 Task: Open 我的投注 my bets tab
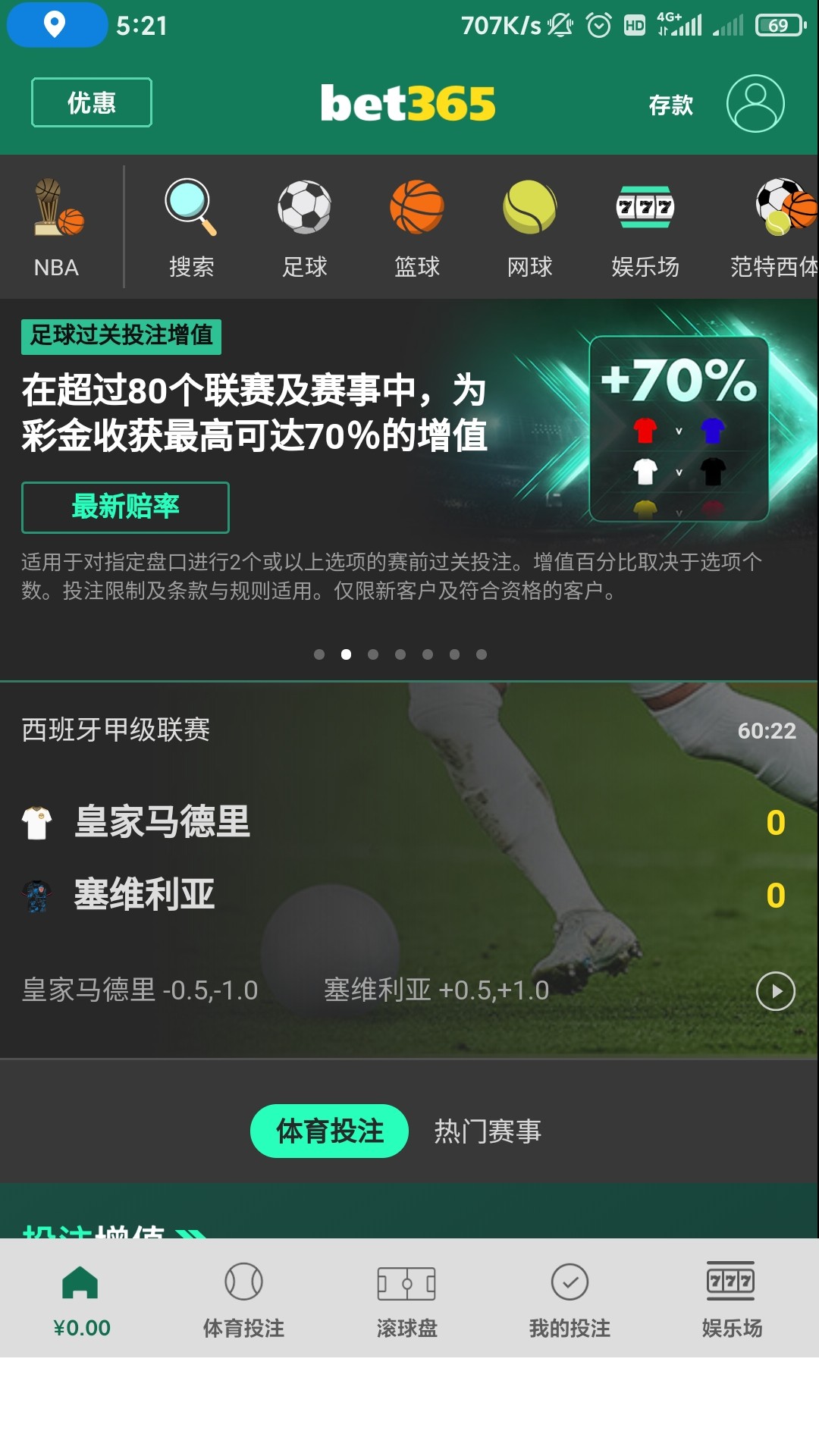pos(570,1298)
